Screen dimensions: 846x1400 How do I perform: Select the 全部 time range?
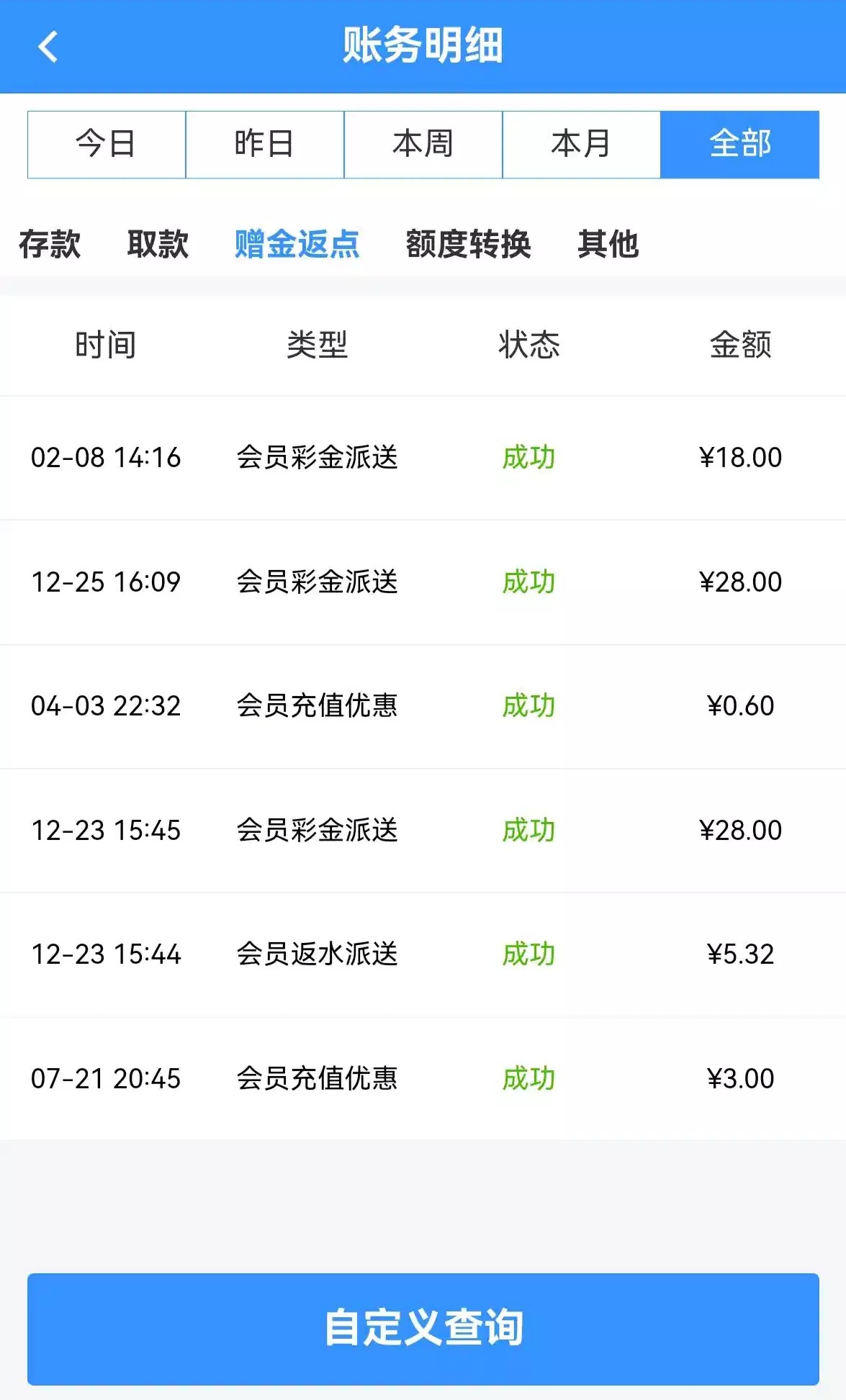tap(739, 144)
